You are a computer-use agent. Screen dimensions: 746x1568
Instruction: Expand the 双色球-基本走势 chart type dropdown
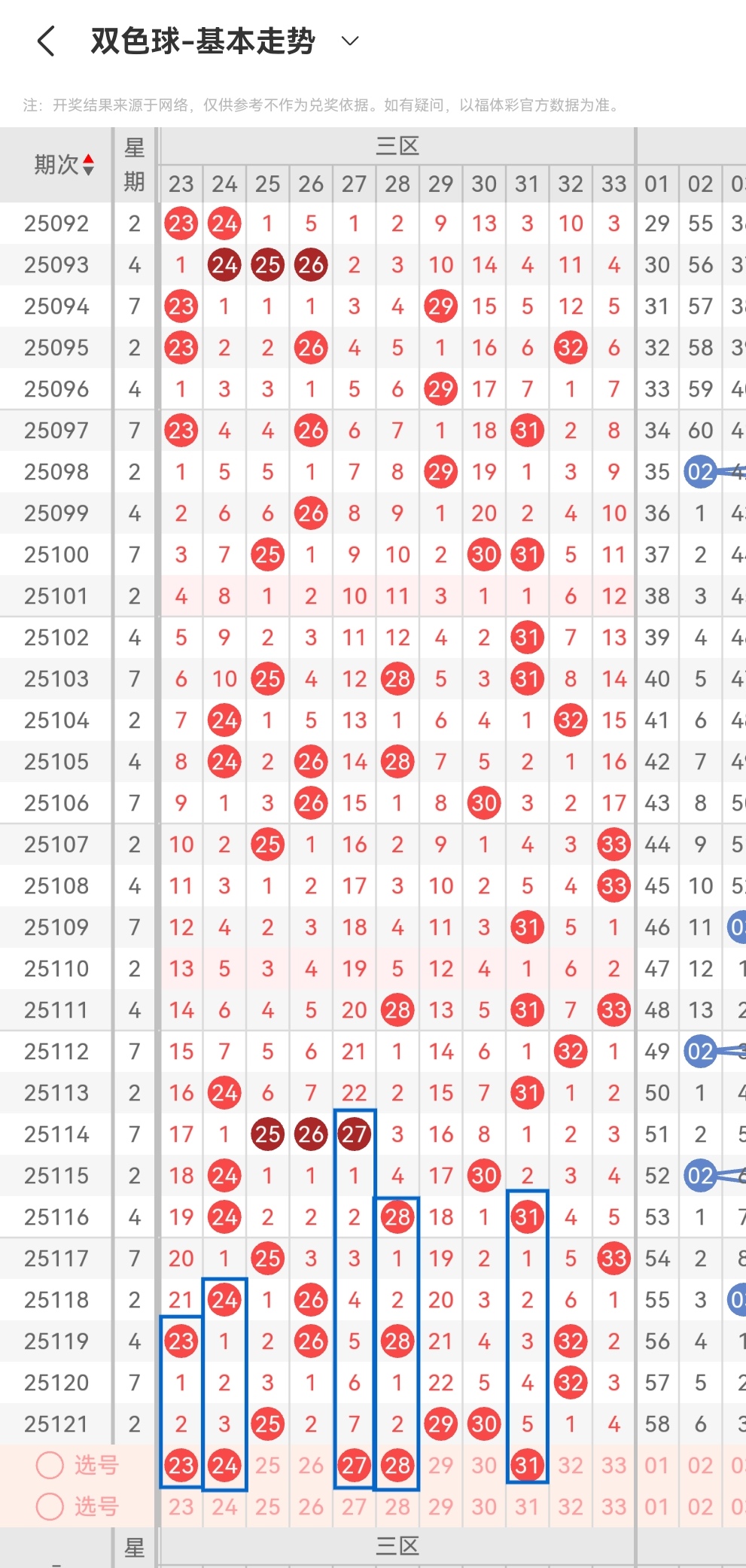(349, 41)
